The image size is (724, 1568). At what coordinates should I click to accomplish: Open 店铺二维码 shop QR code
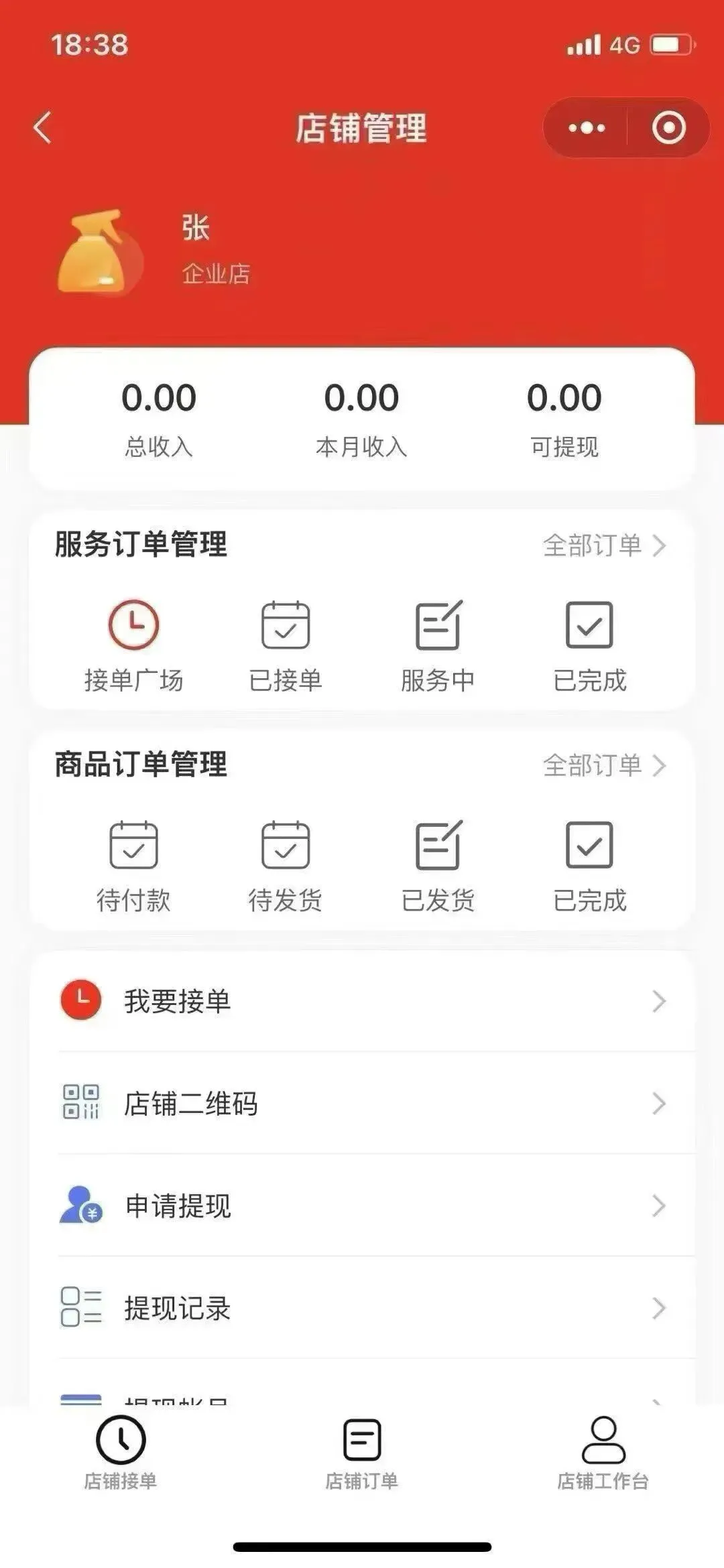362,1103
